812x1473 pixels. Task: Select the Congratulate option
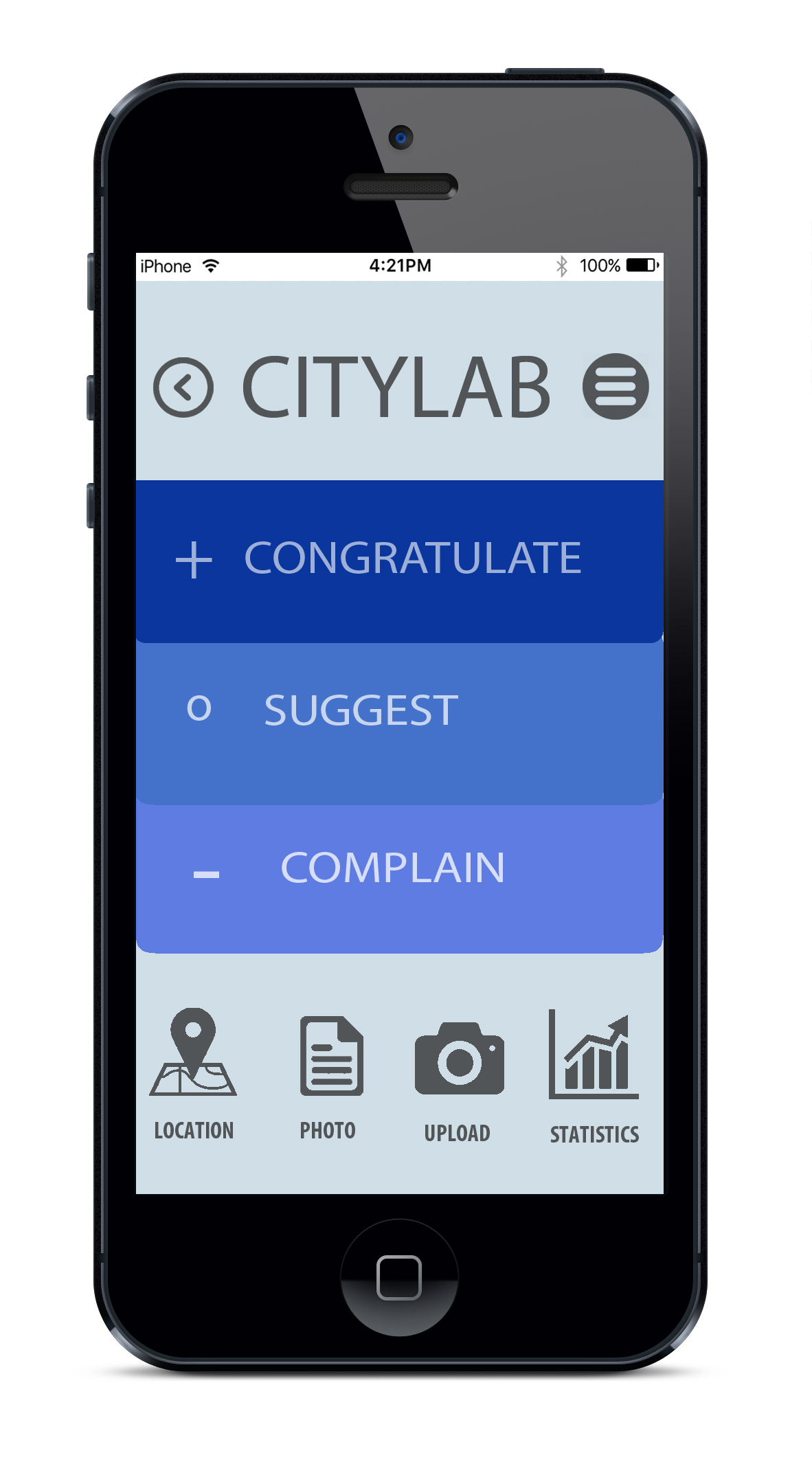[x=399, y=560]
